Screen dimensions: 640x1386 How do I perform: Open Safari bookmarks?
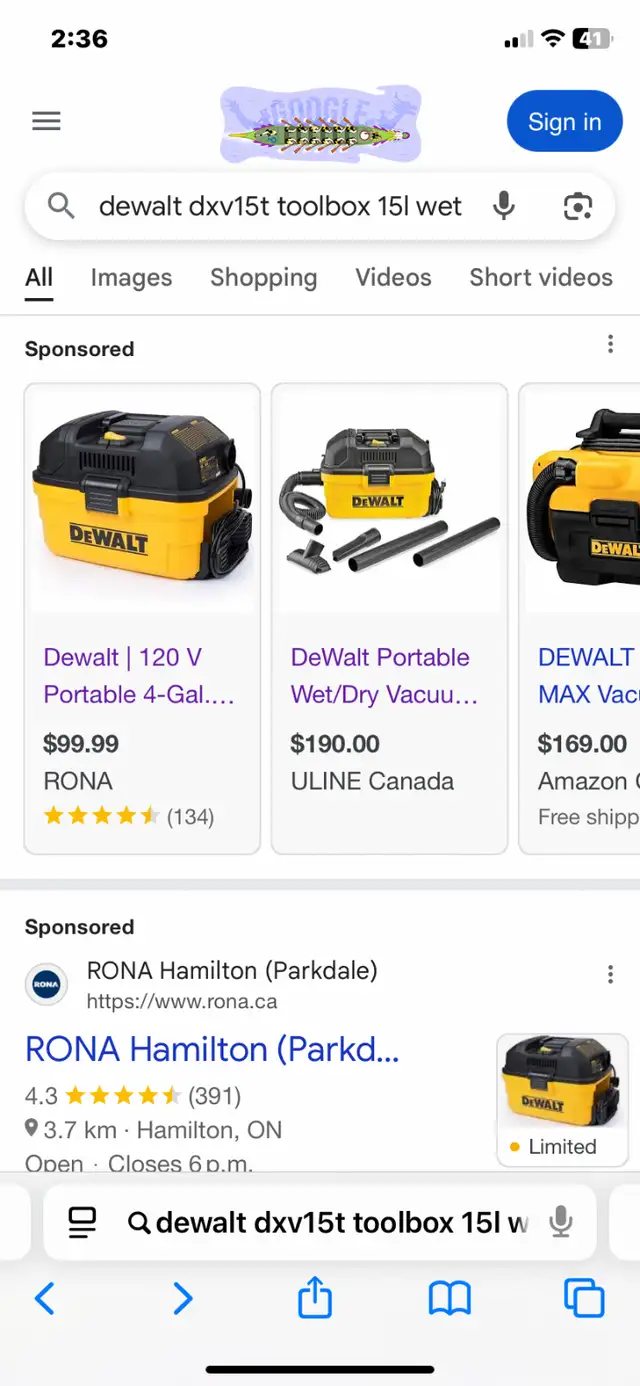click(450, 1299)
